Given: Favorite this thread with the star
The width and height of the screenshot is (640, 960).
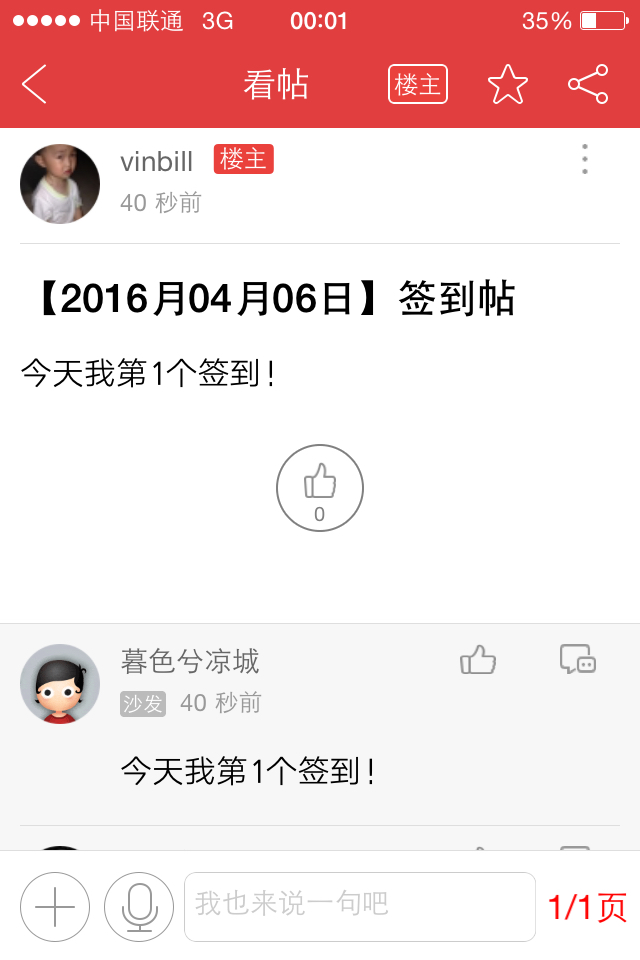Looking at the screenshot, I should click(x=507, y=85).
